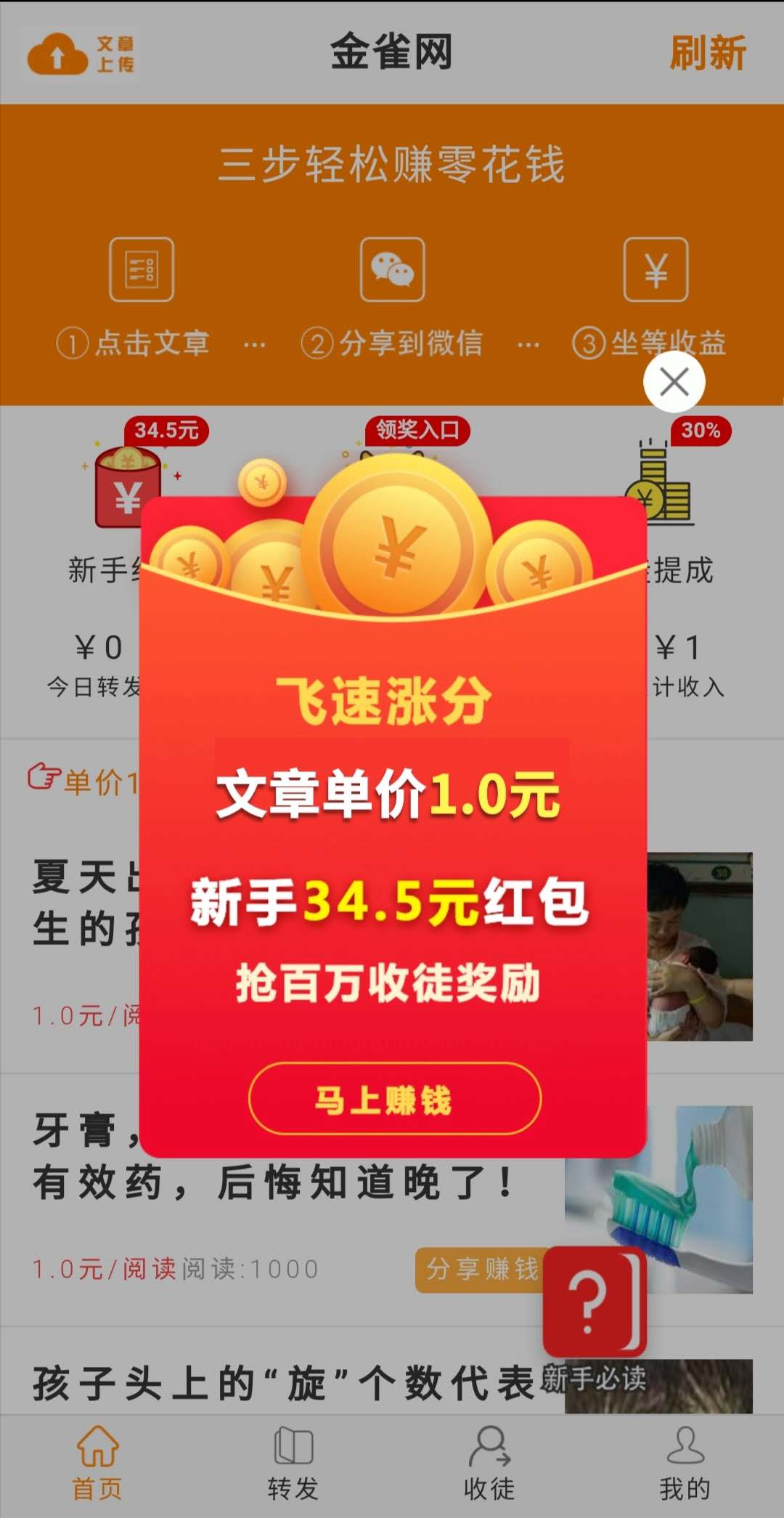Tap the 马上赚钱 button
Image resolution: width=784 pixels, height=1518 pixels.
pyautogui.click(x=395, y=1098)
